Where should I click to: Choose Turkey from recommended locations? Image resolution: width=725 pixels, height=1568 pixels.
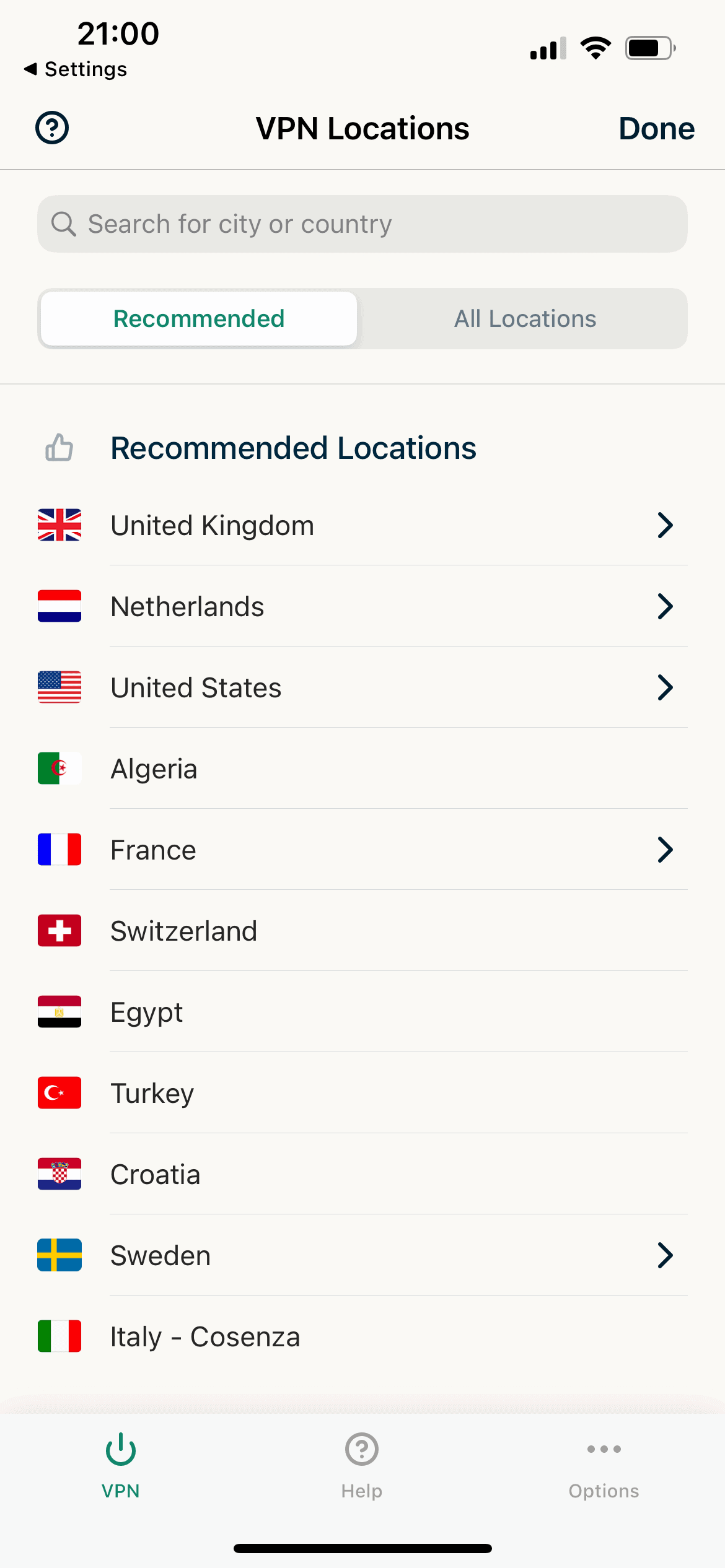click(362, 1093)
